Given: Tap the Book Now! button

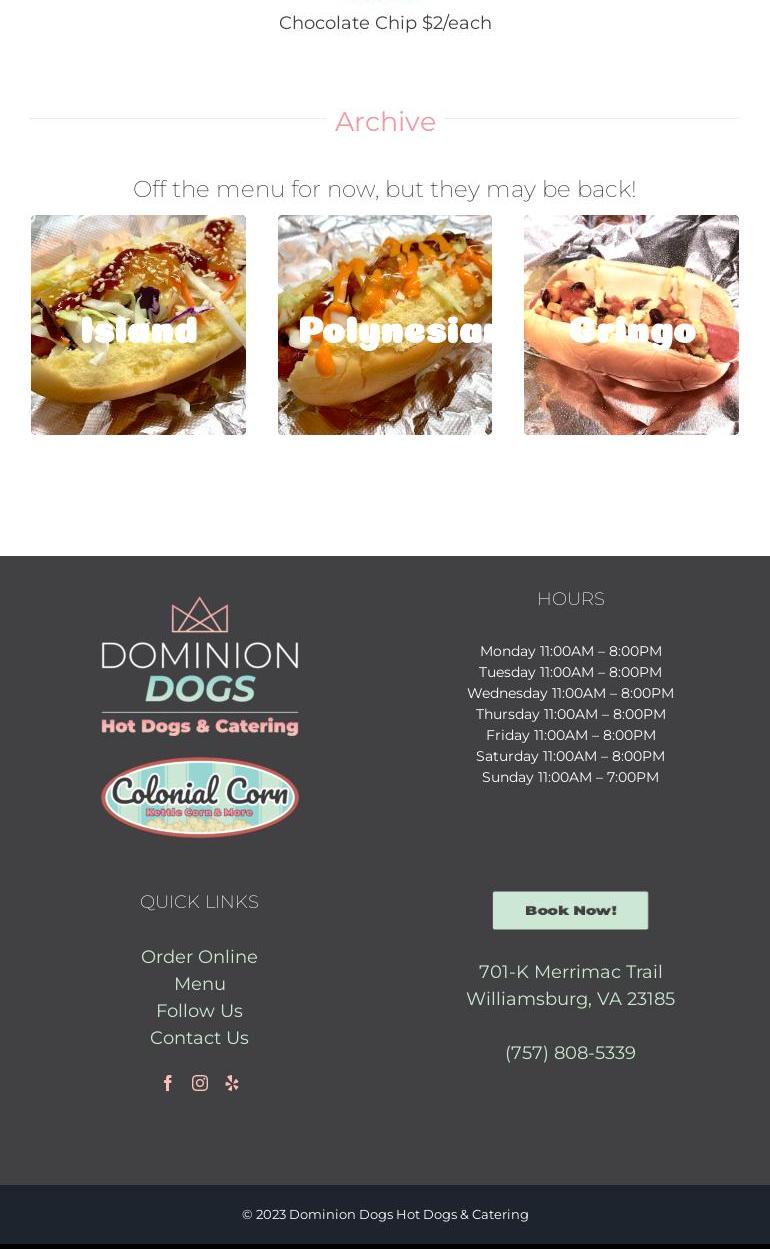Looking at the screenshot, I should [x=570, y=910].
